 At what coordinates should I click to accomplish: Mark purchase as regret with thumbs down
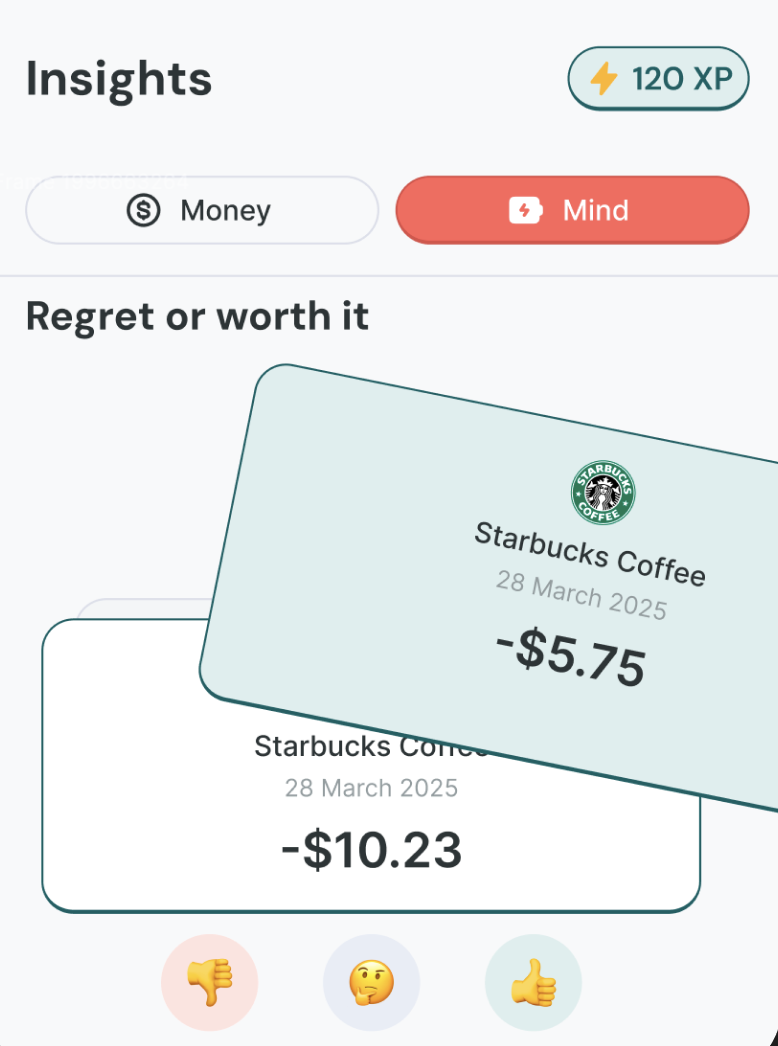(x=209, y=983)
